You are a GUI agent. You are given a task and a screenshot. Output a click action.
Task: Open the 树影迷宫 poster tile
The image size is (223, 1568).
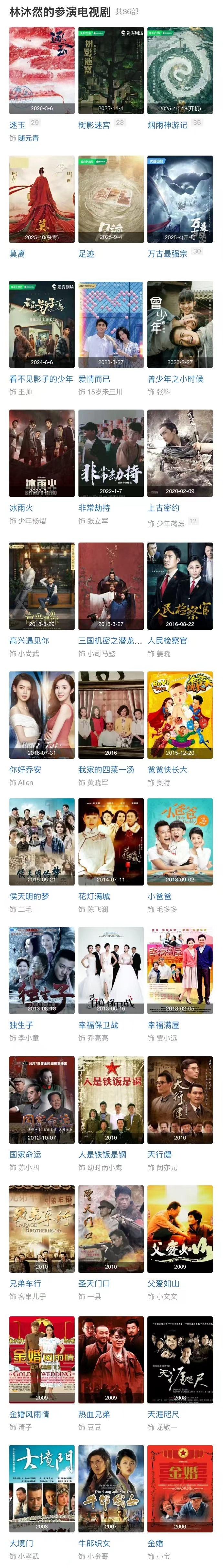click(111, 70)
